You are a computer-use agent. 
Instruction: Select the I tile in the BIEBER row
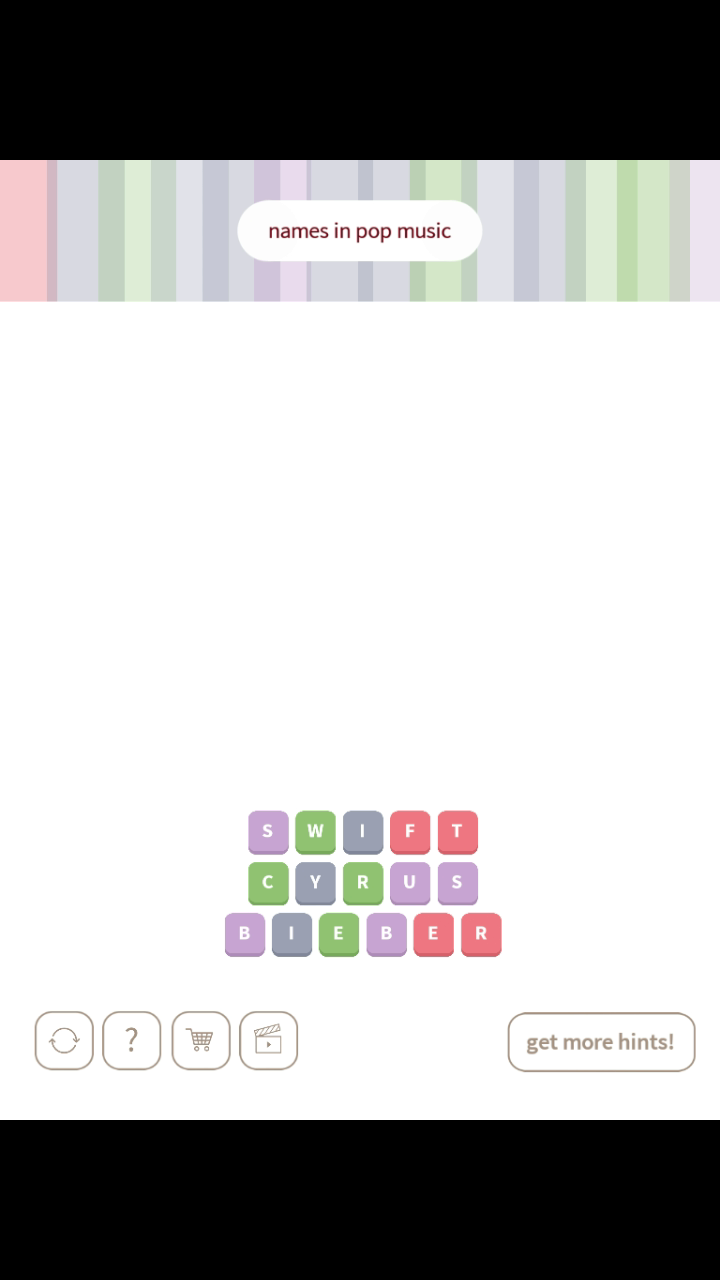292,934
